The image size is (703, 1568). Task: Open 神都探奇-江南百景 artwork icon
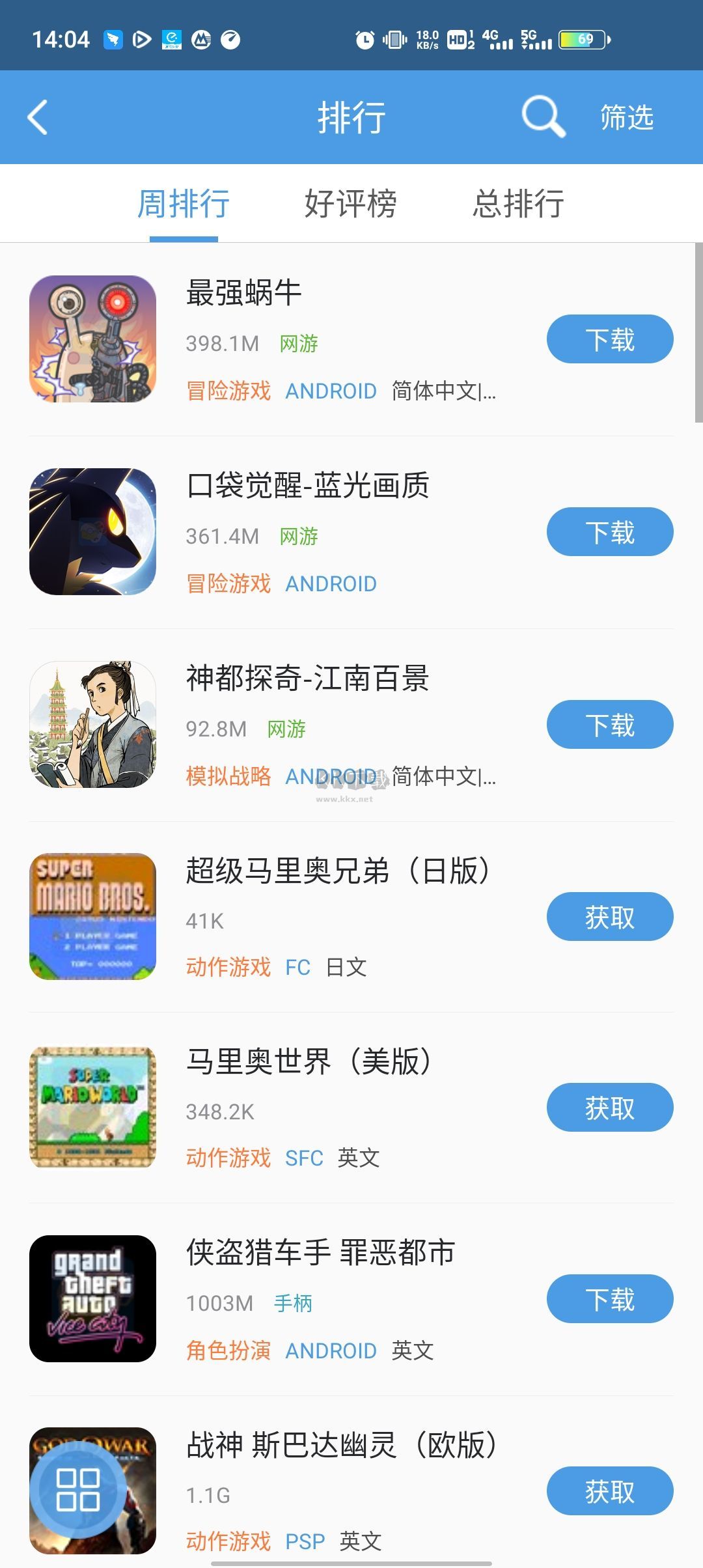click(93, 723)
